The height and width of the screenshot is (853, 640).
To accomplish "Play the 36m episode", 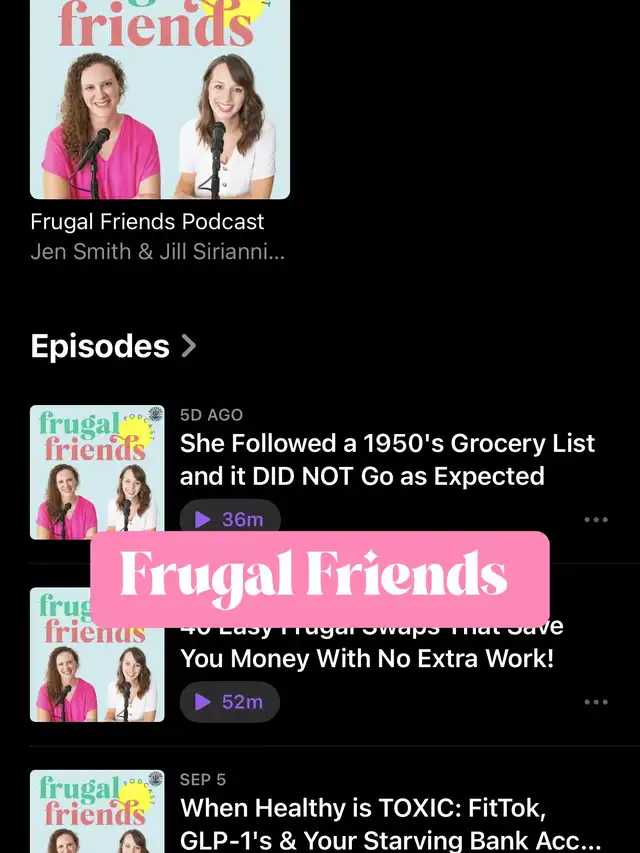I will pyautogui.click(x=229, y=519).
